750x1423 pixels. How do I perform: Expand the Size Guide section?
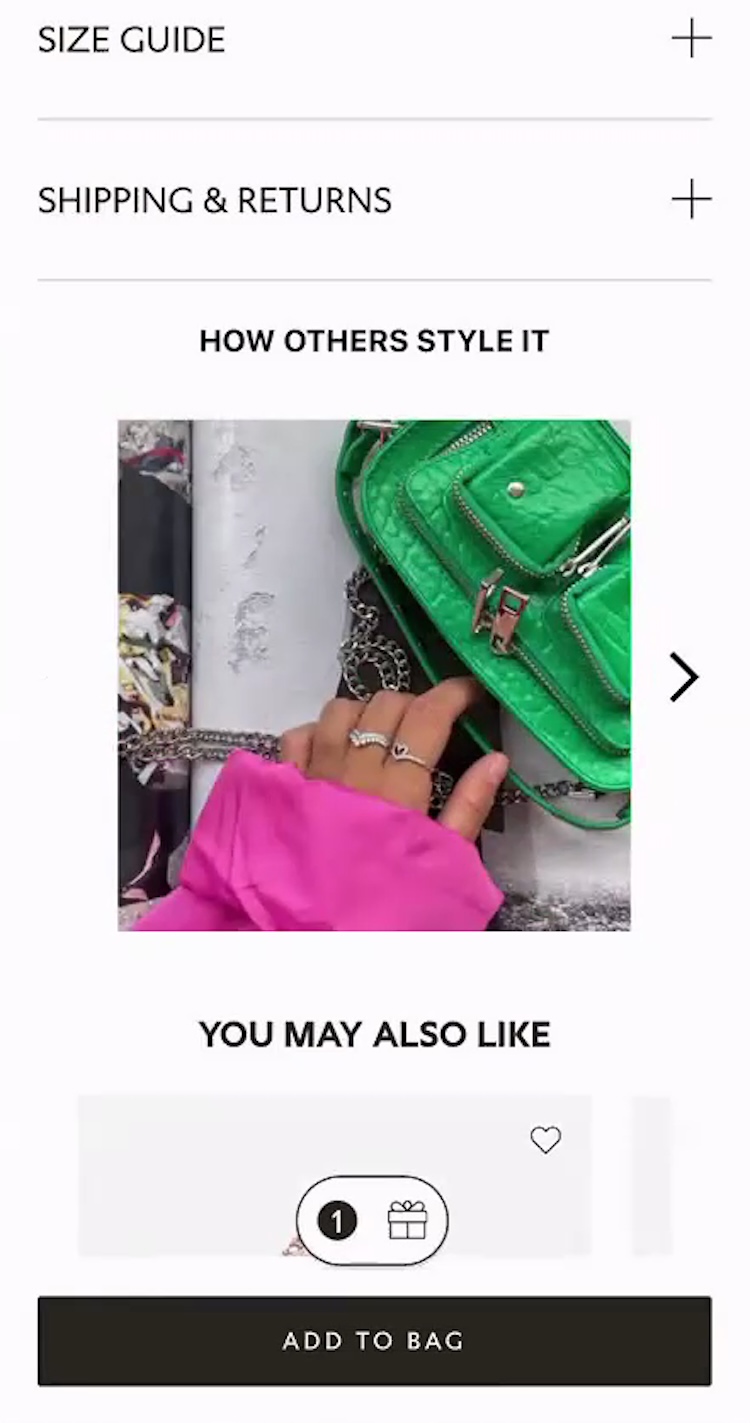tap(690, 40)
